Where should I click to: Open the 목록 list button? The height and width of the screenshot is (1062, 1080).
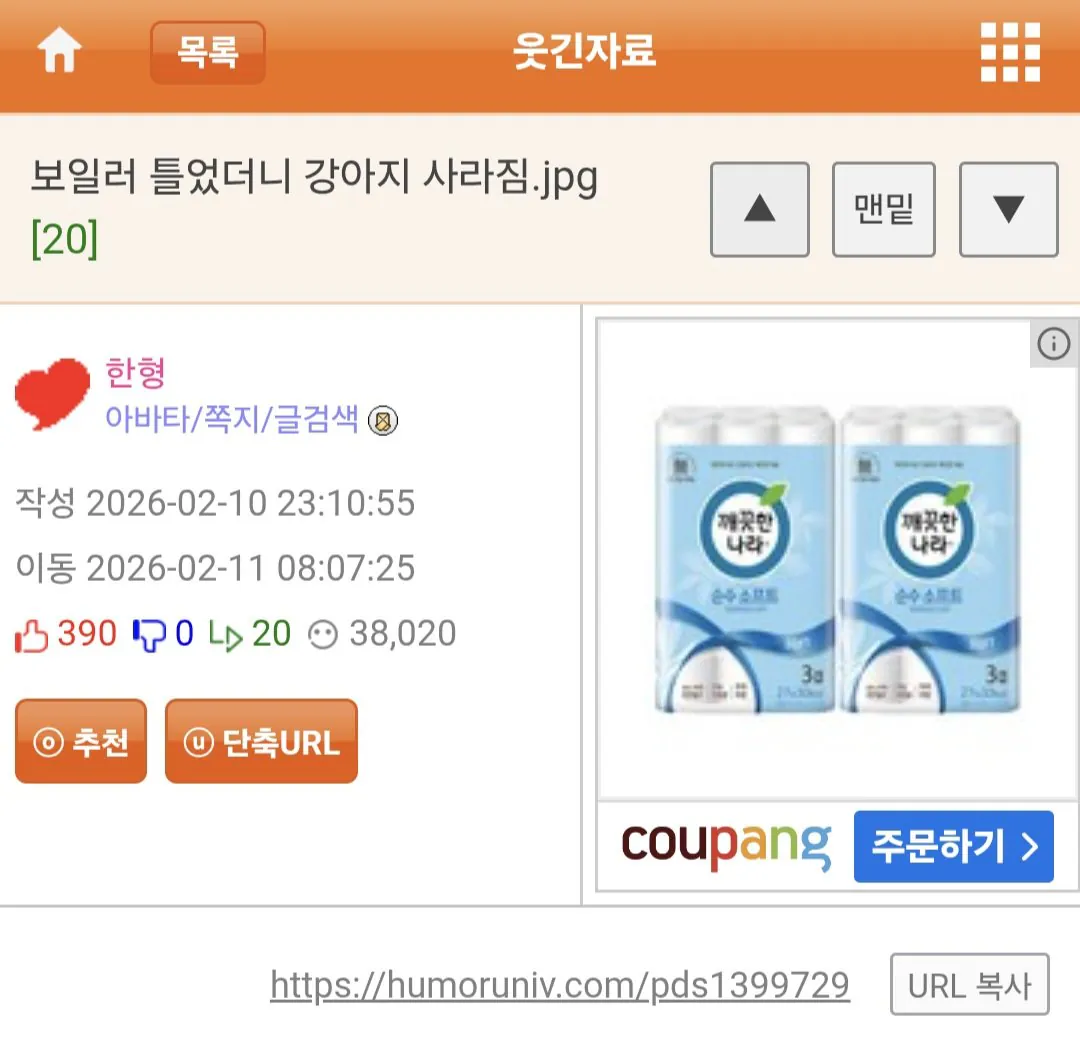207,52
